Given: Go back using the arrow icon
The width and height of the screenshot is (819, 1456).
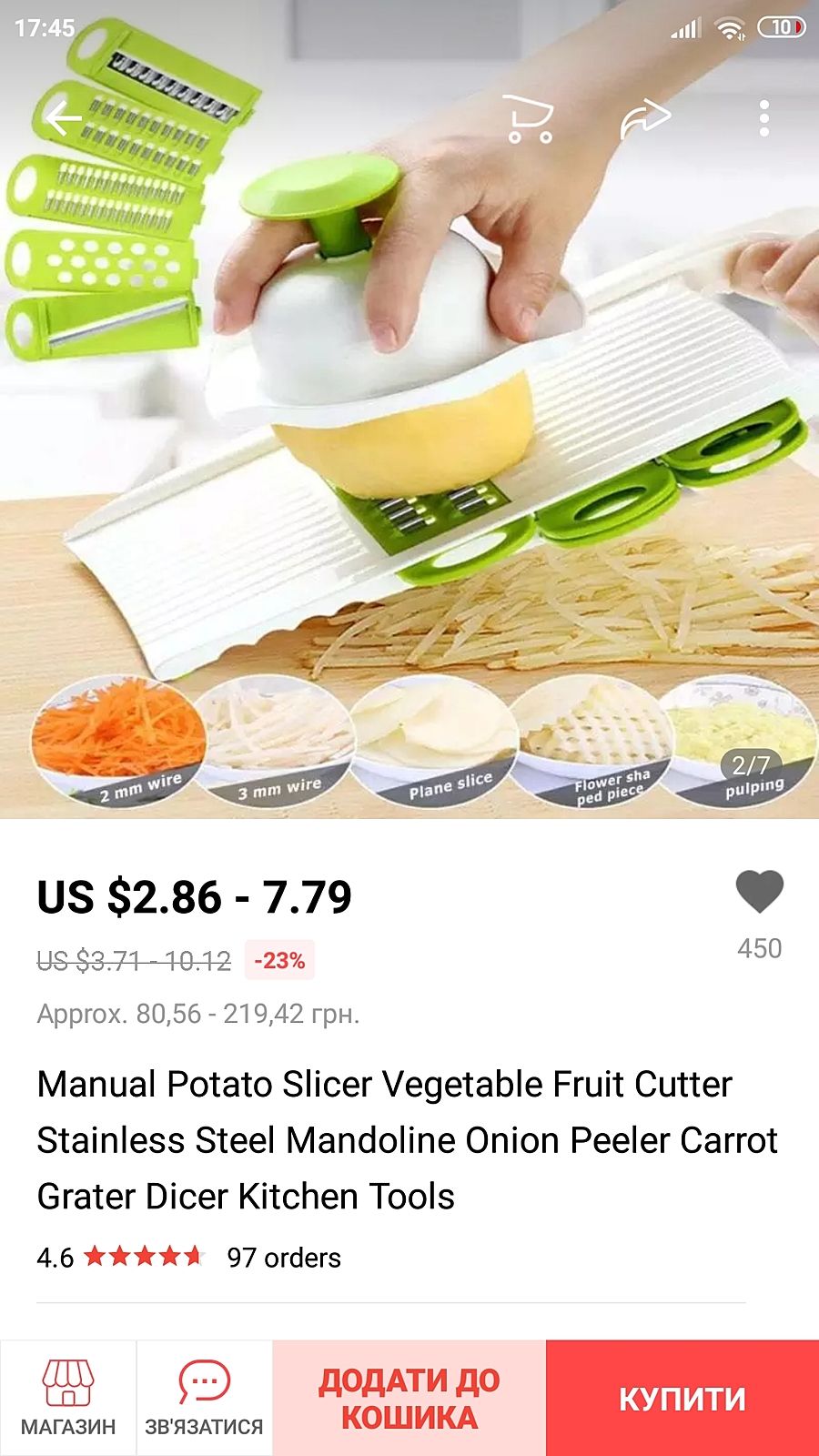Looking at the screenshot, I should click(64, 118).
